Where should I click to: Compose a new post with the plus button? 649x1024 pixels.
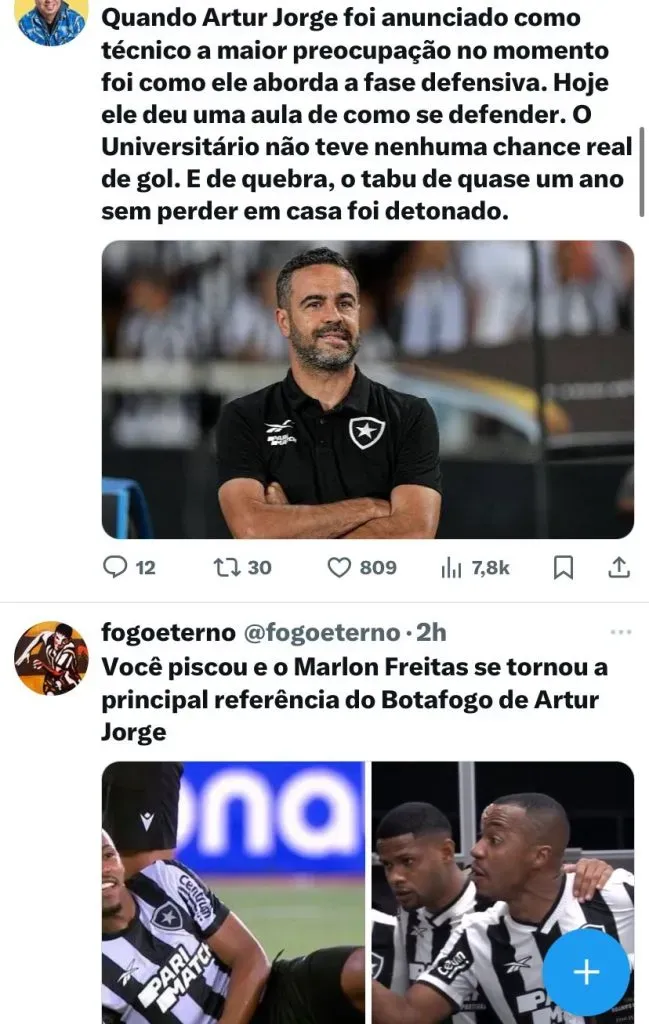[x=586, y=972]
